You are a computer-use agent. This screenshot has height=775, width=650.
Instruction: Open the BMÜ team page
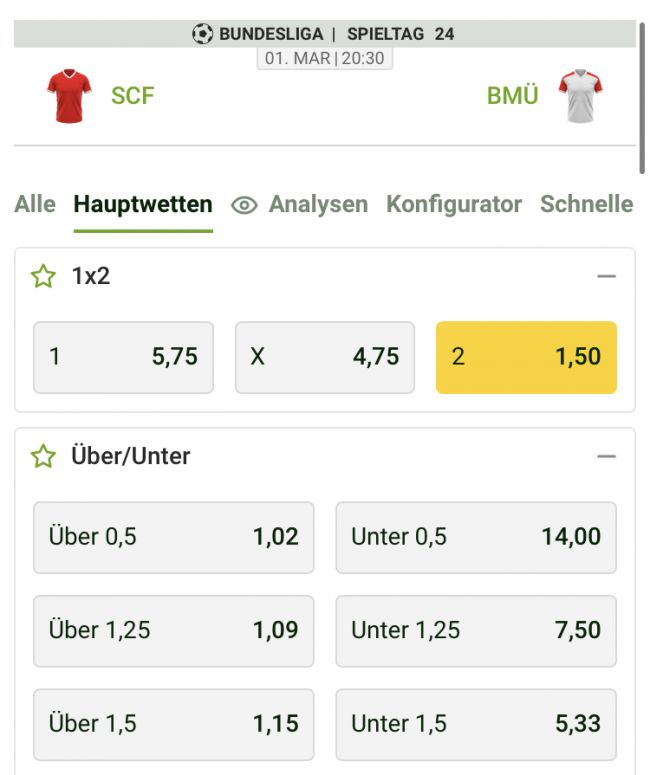click(513, 96)
